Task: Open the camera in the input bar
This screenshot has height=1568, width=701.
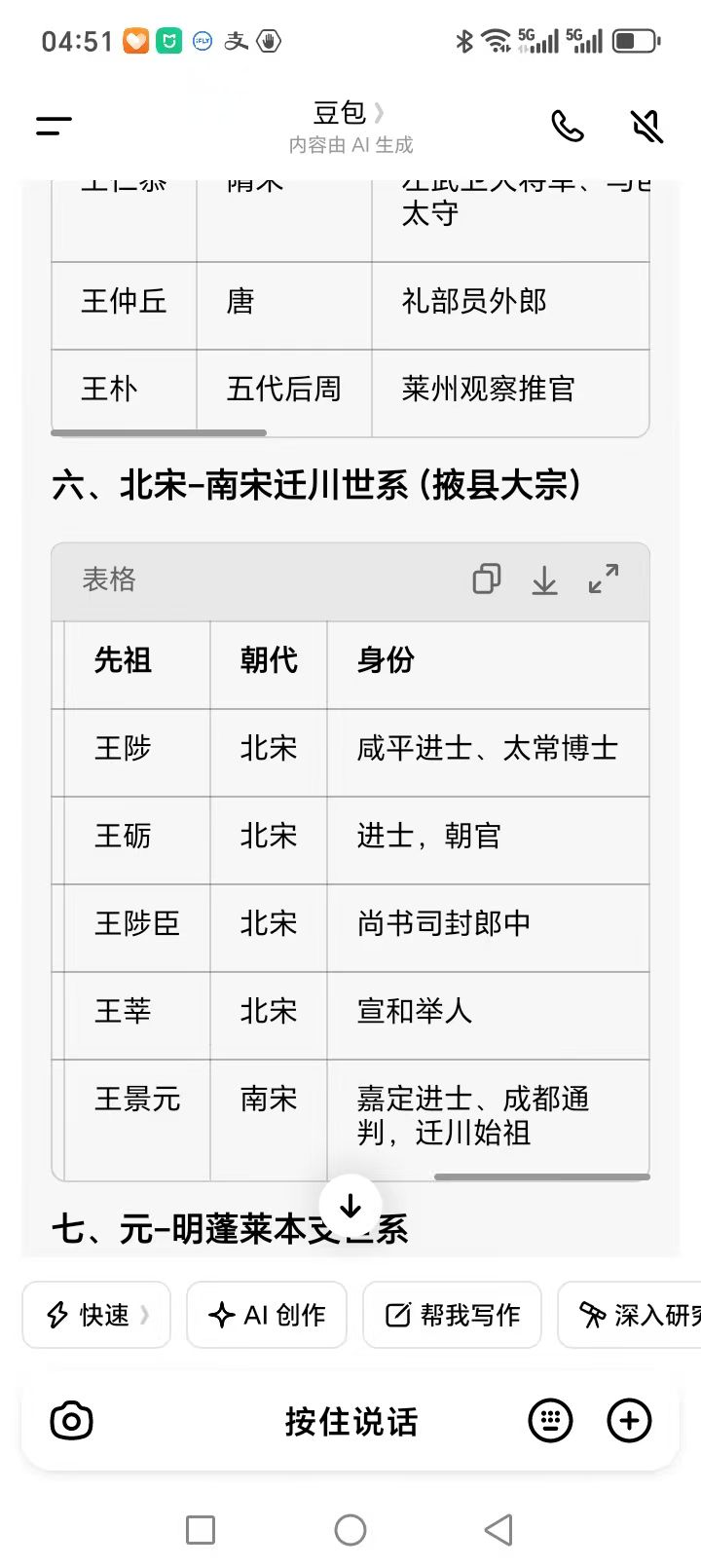Action: pos(71,1421)
